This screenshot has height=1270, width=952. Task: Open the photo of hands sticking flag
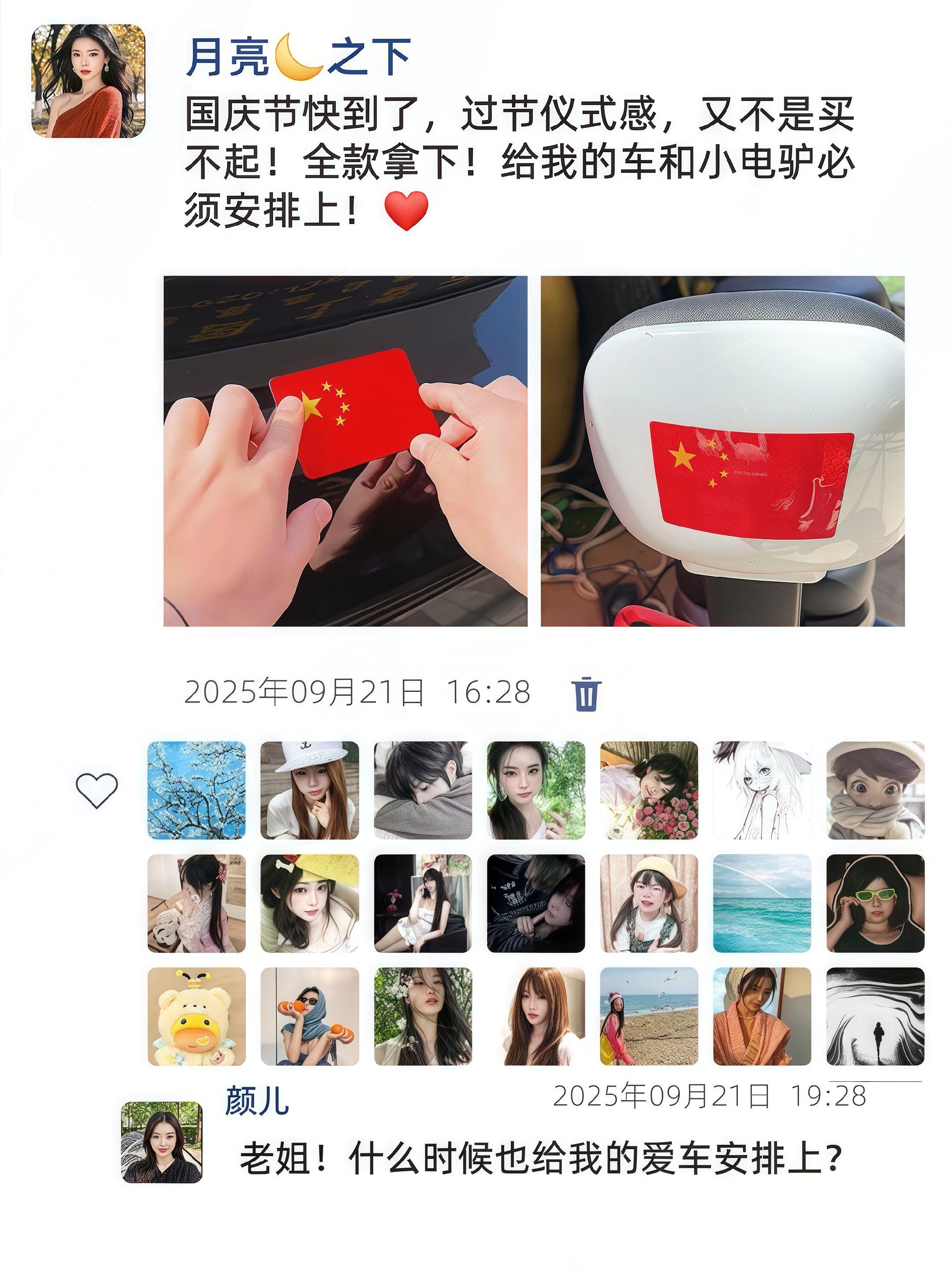pos(345,451)
